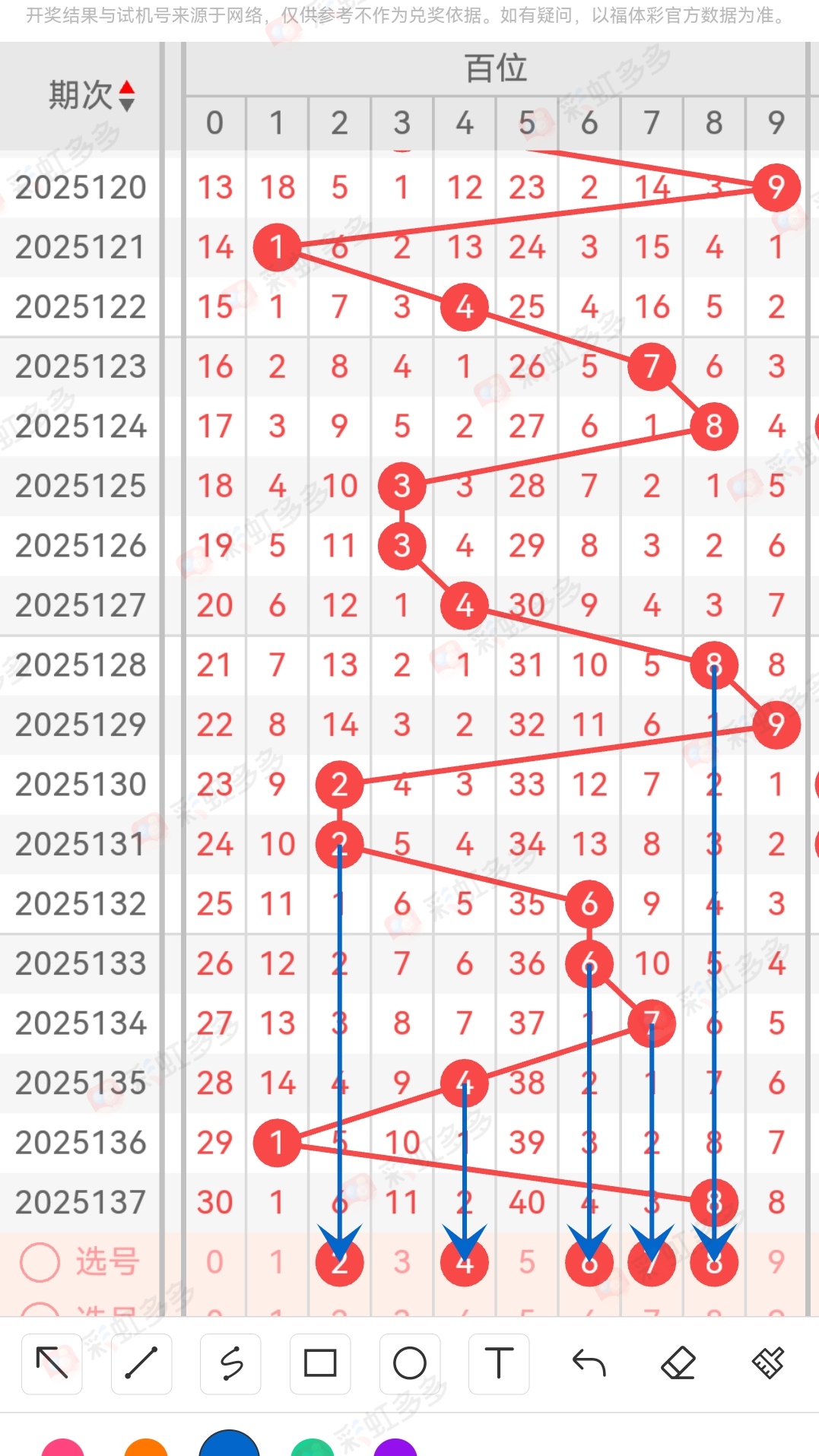Screen dimensions: 819x1456
Task: Choose the pink color swatch
Action: point(62,1447)
